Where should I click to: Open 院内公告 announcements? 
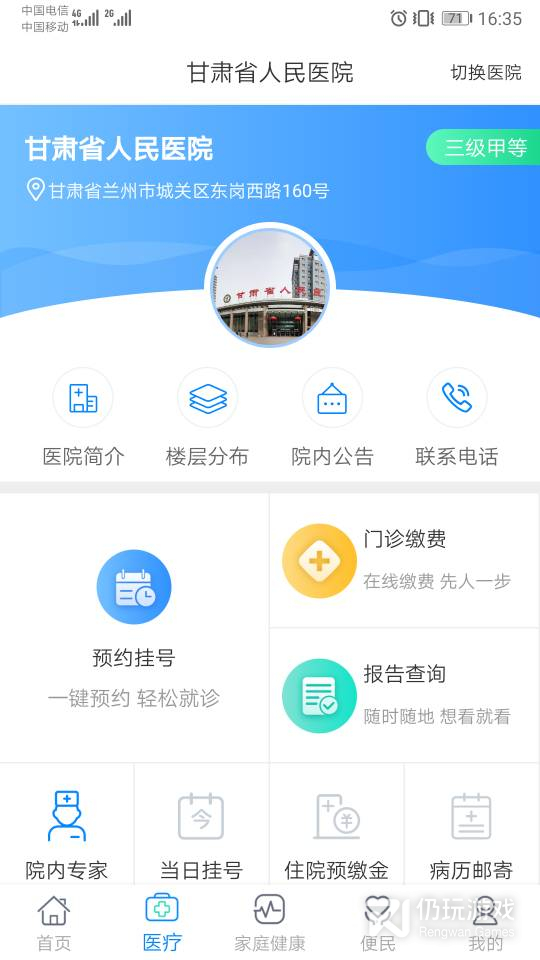332,418
